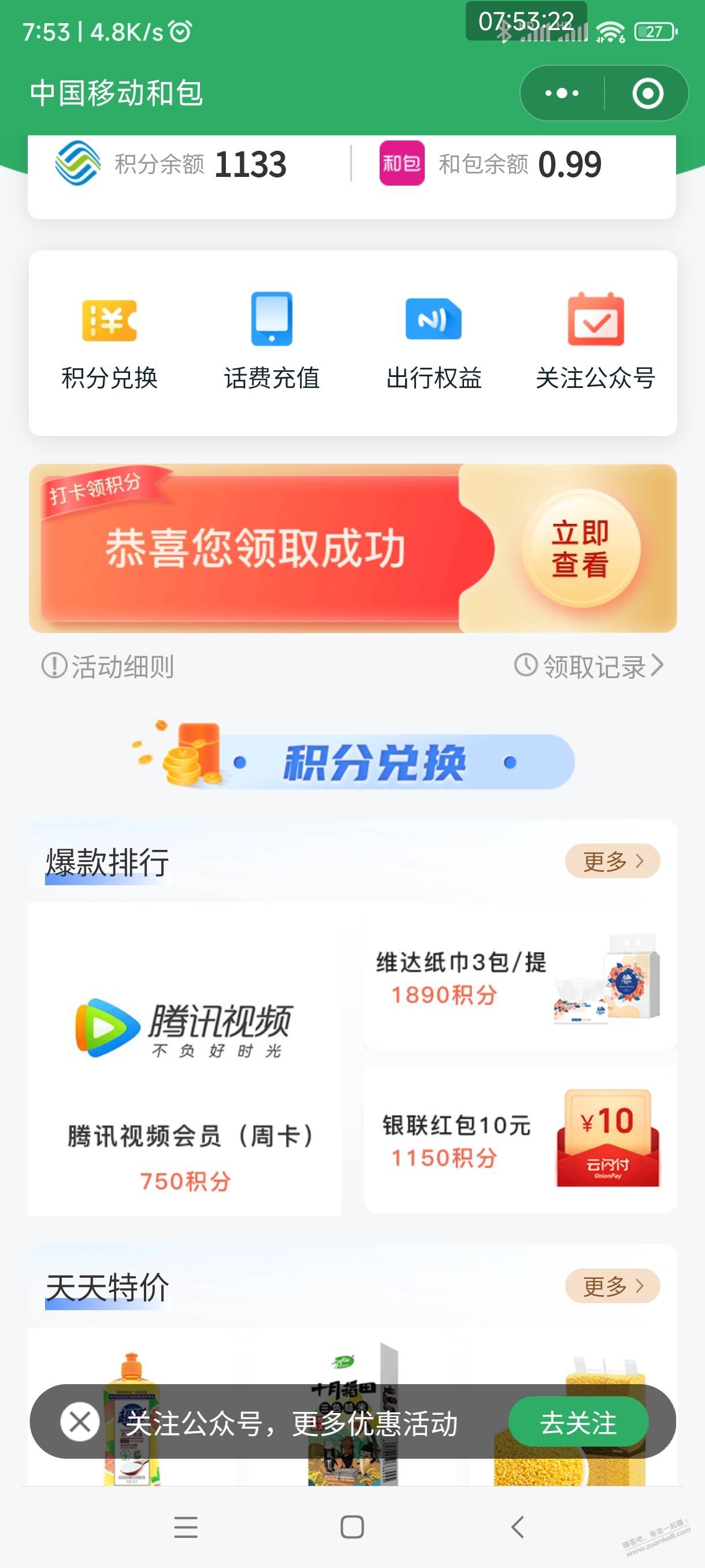Show more items in 天天特价
The image size is (705, 1568).
click(612, 1286)
